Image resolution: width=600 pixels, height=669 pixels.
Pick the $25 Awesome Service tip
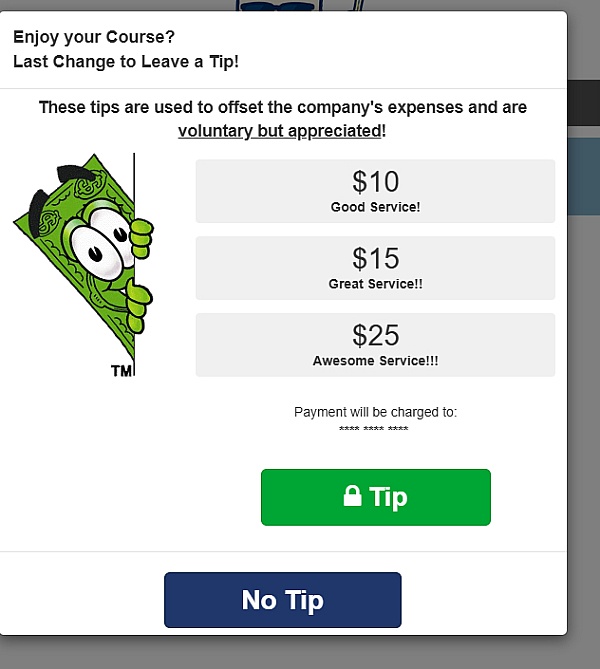375,345
